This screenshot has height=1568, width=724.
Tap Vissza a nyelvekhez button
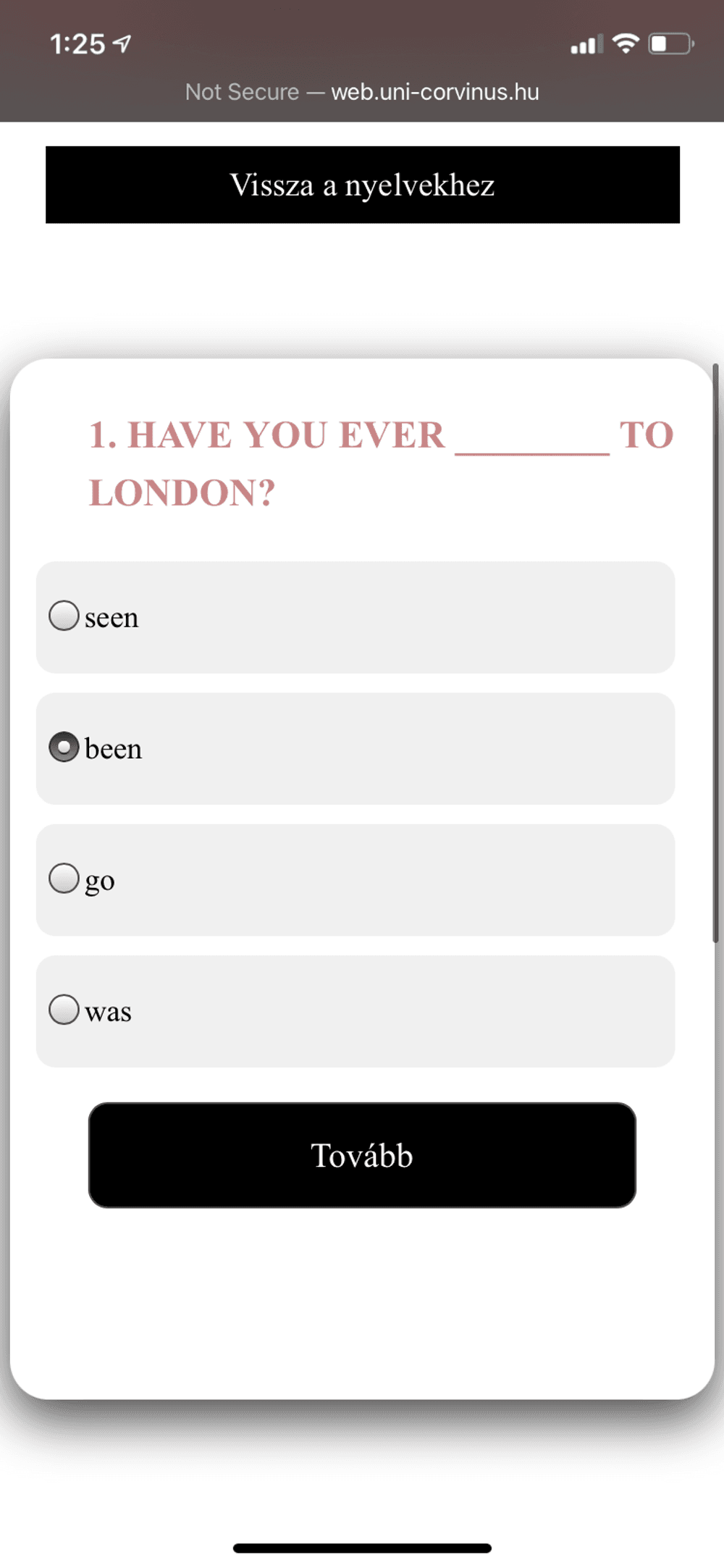[x=362, y=185]
